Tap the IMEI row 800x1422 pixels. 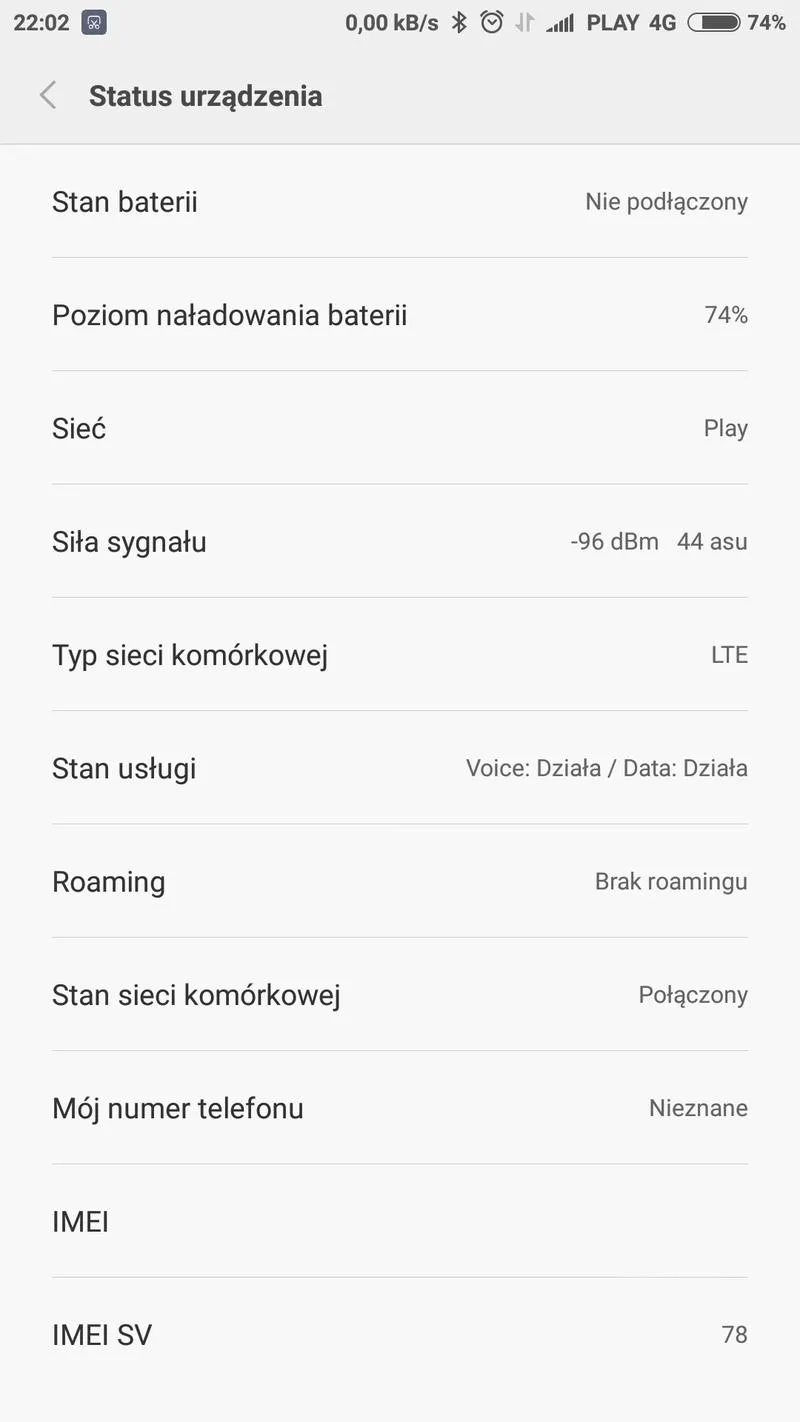(x=400, y=1221)
